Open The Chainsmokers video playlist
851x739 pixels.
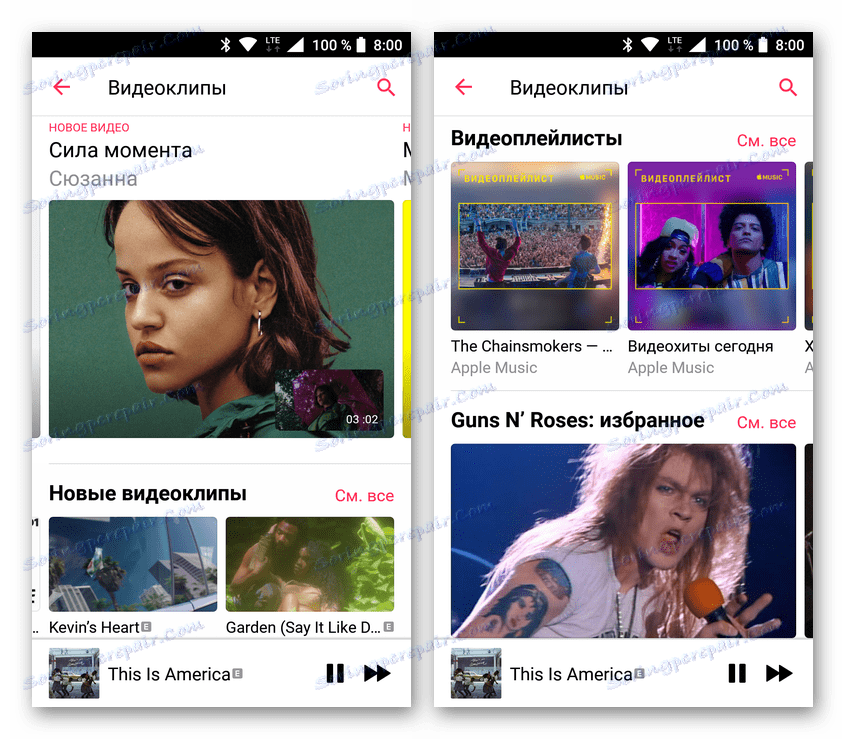pyautogui.click(x=535, y=246)
